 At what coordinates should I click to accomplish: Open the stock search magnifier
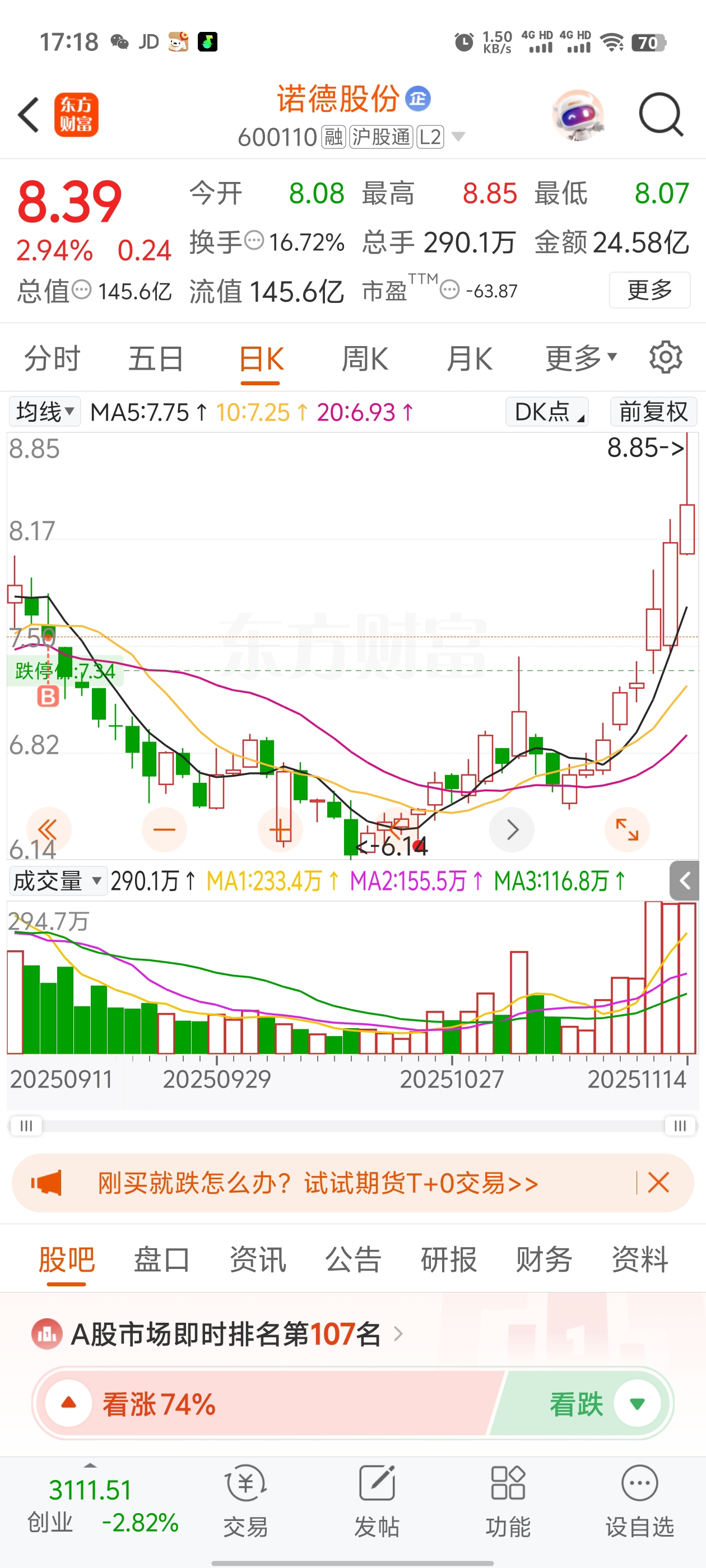click(x=660, y=114)
